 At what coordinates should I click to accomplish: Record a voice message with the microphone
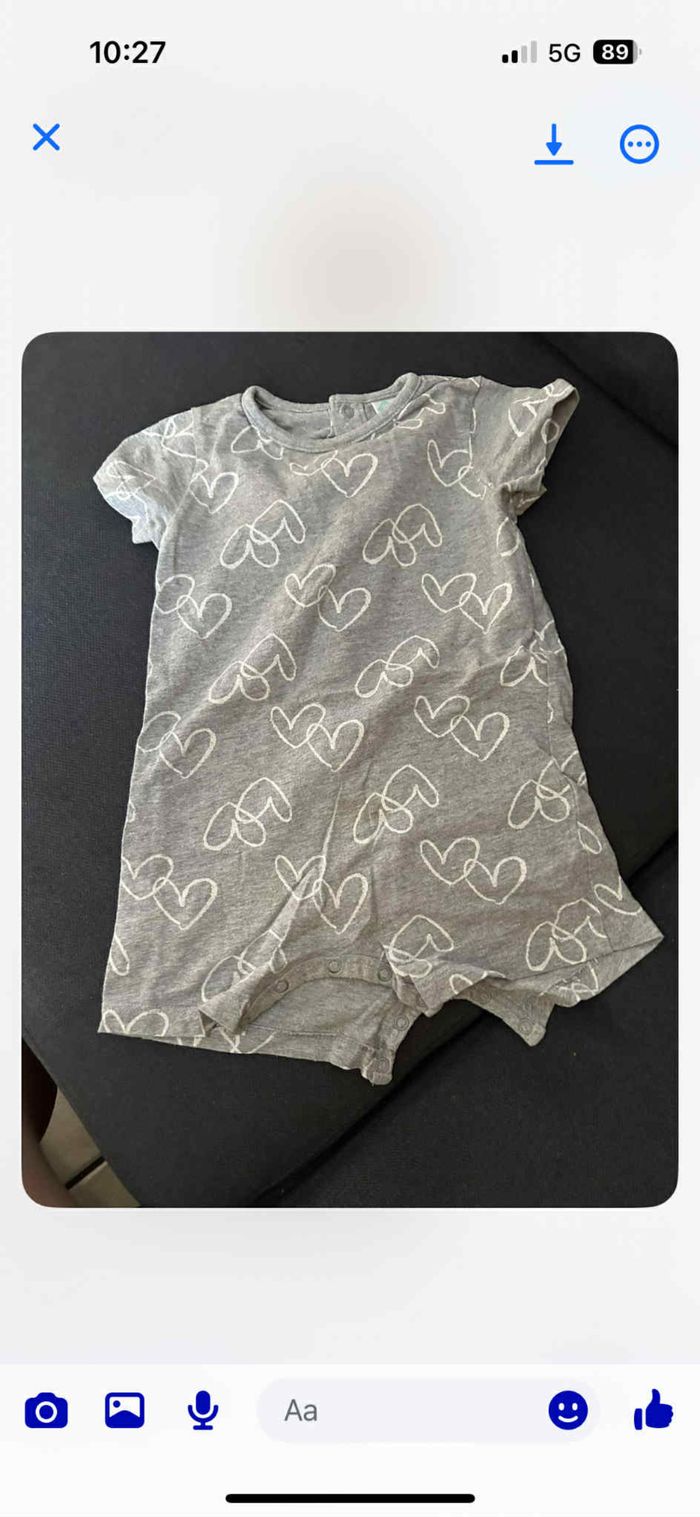coord(203,1410)
